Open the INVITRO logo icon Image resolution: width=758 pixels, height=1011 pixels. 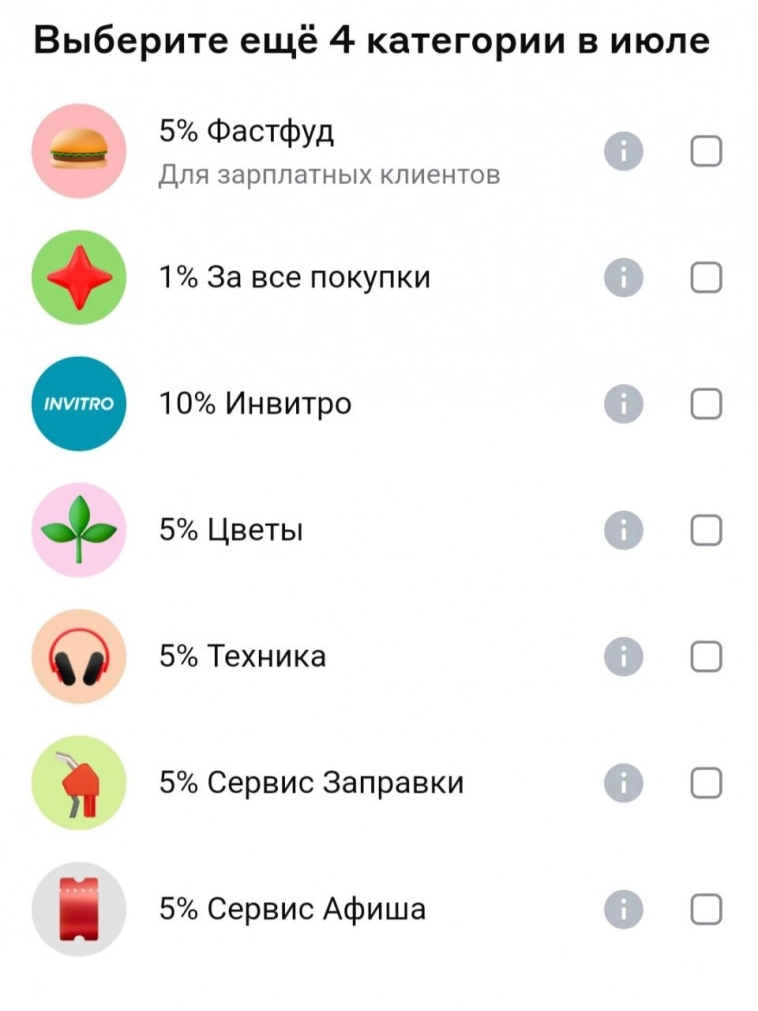(79, 403)
